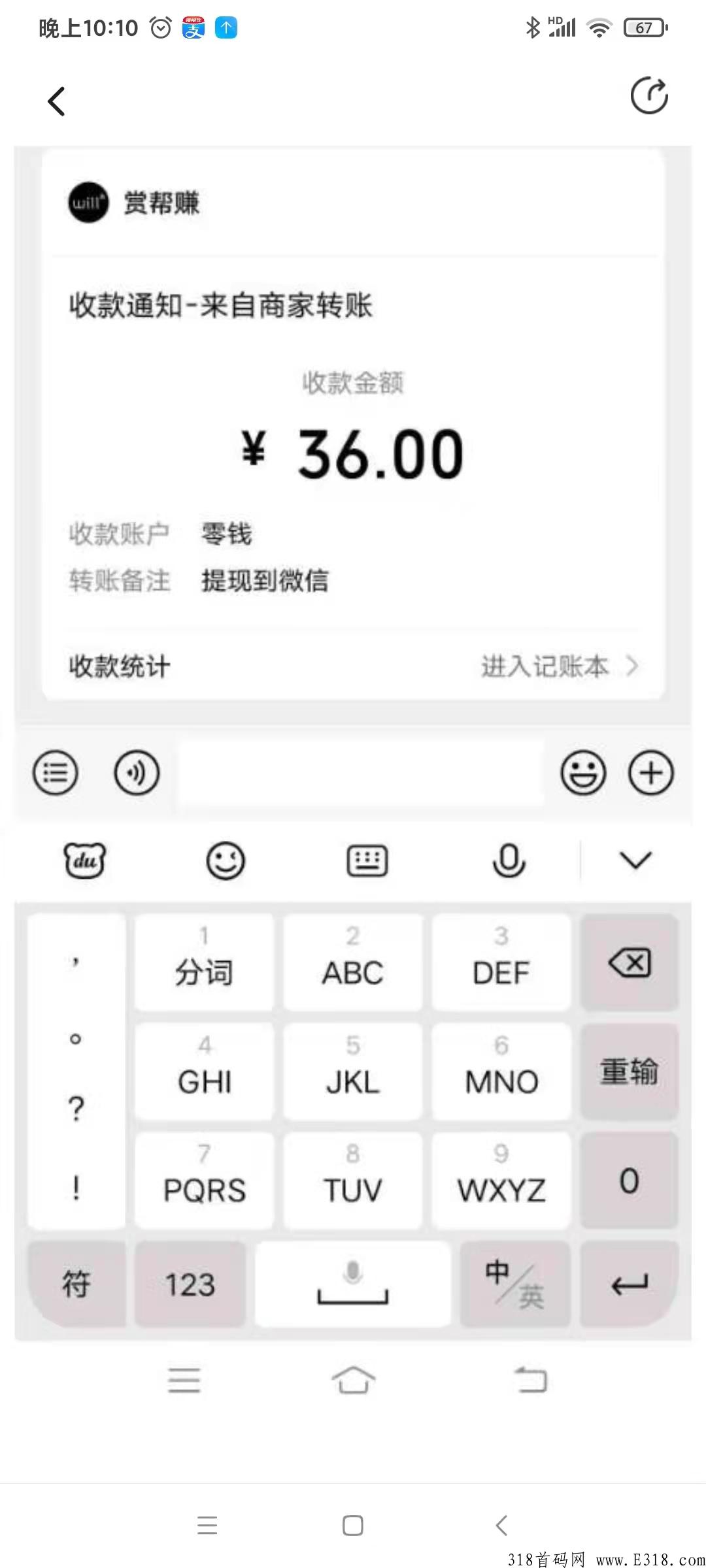Tap the circular arrow icon at top right

649,95
